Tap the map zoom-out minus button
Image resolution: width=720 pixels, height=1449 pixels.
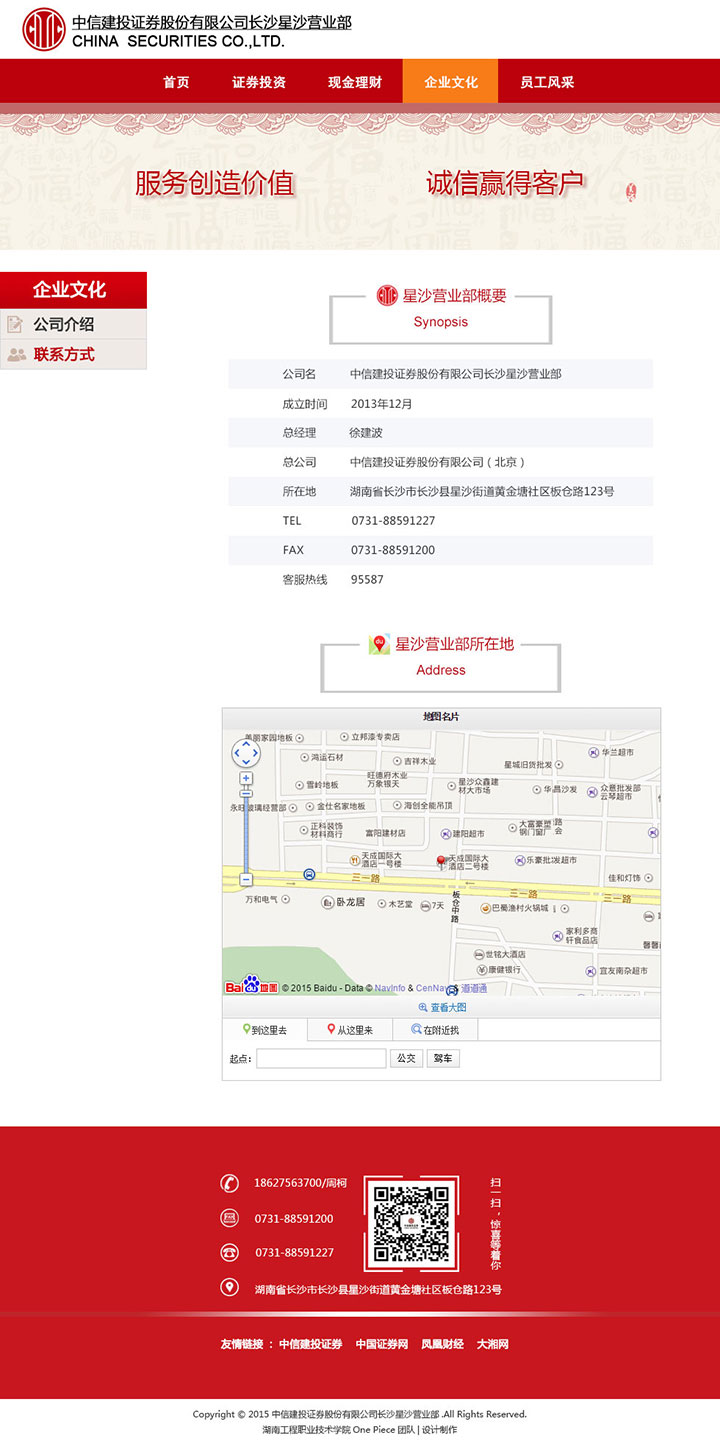(246, 879)
